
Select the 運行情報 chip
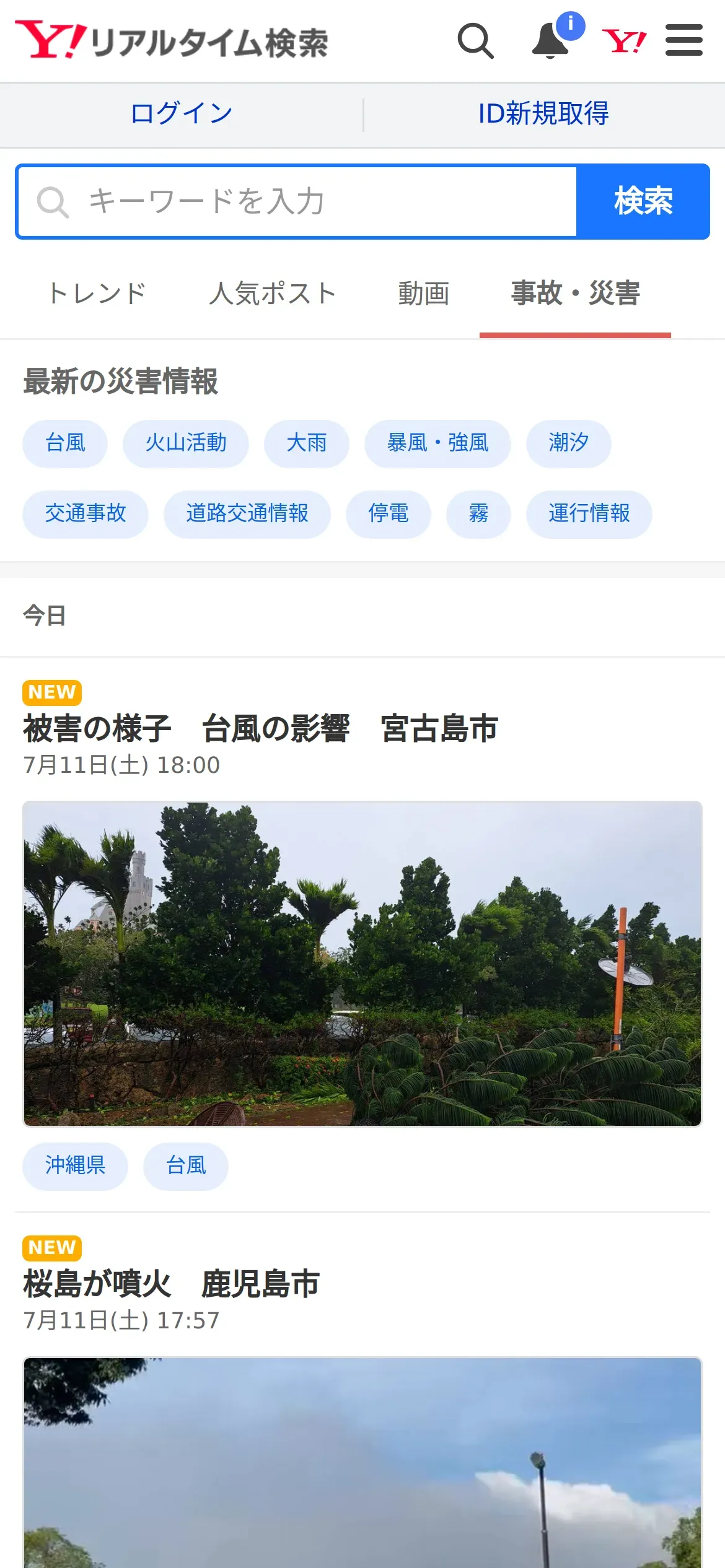[x=589, y=514]
